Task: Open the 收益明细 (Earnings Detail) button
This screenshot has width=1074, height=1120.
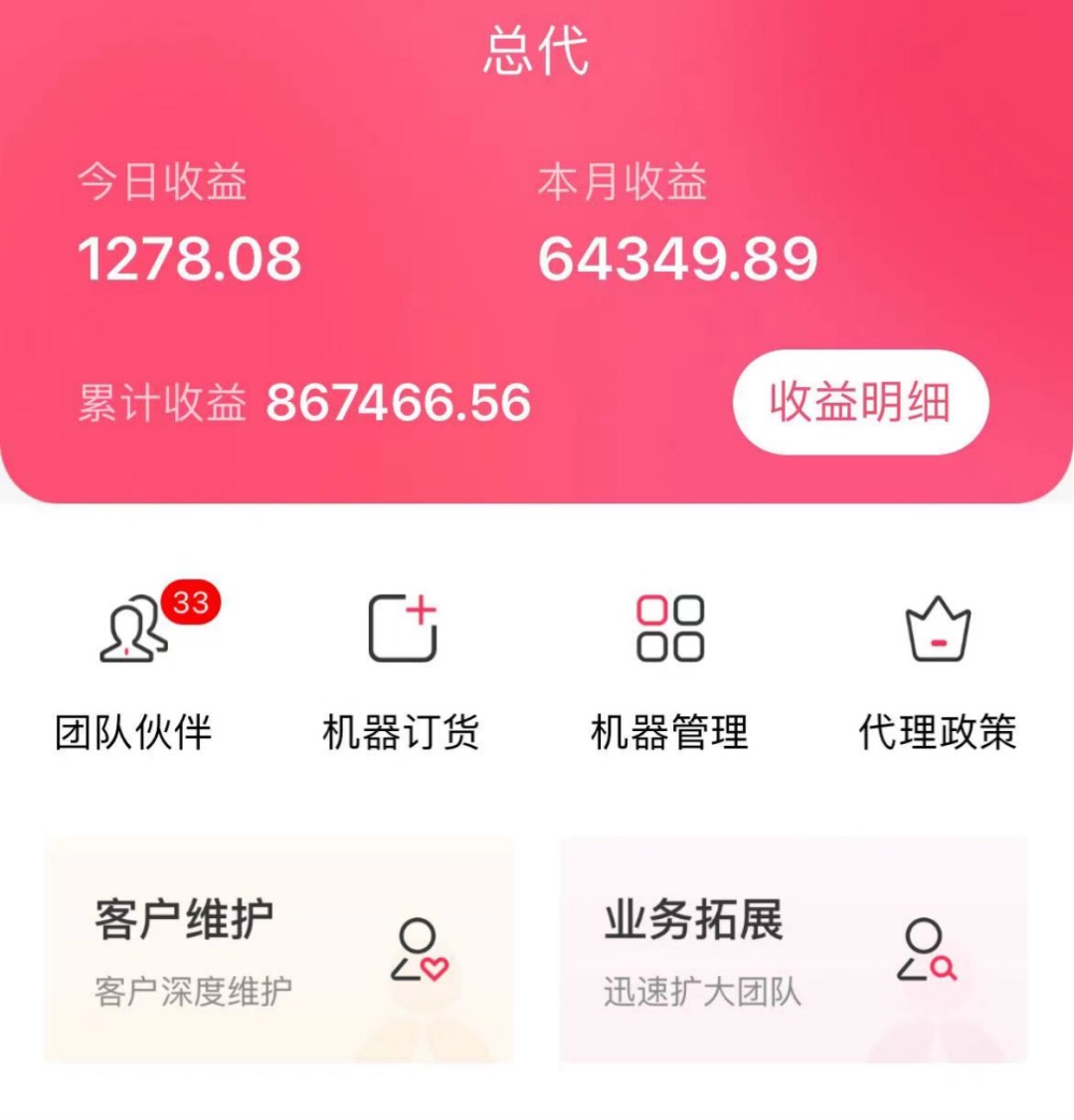Action: coord(861,402)
